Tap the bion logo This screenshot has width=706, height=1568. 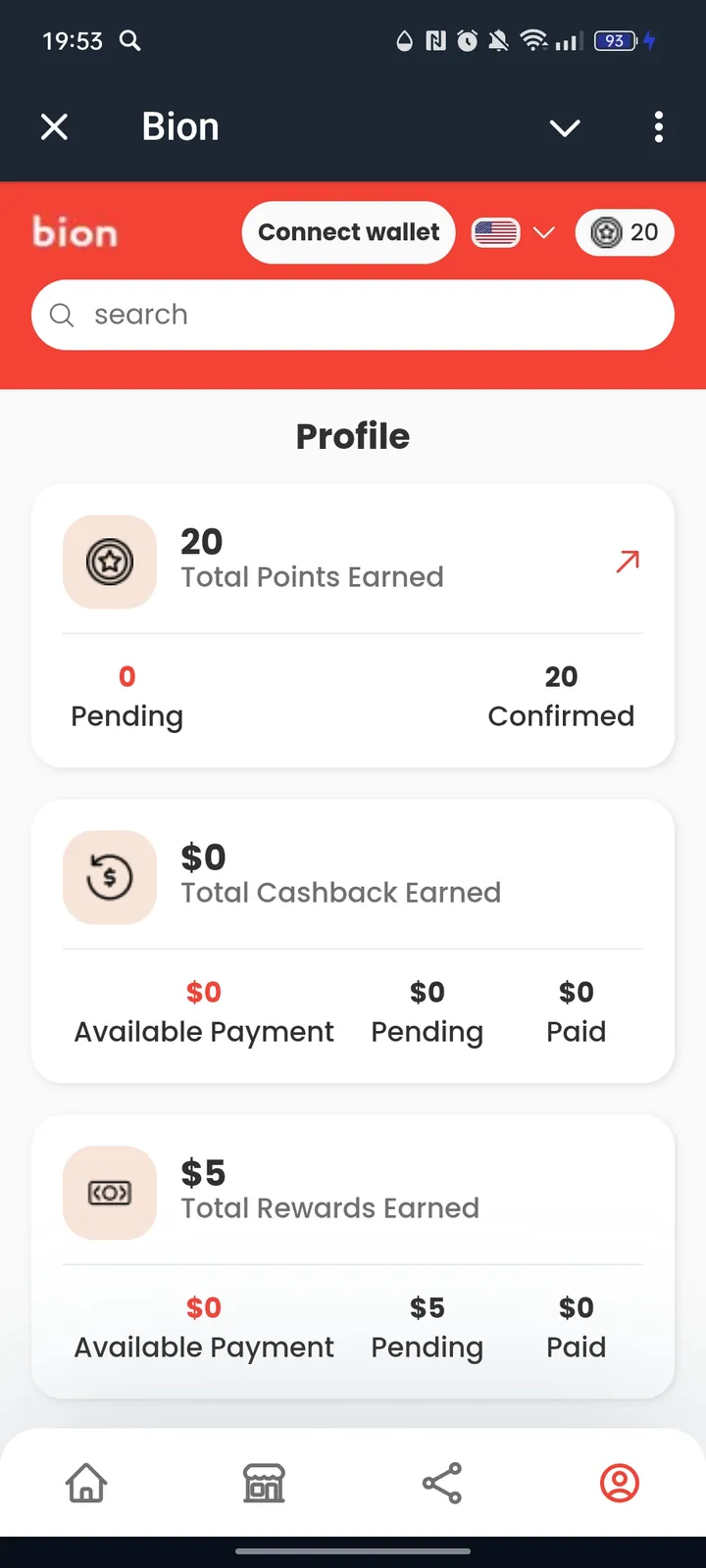pyautogui.click(x=76, y=232)
